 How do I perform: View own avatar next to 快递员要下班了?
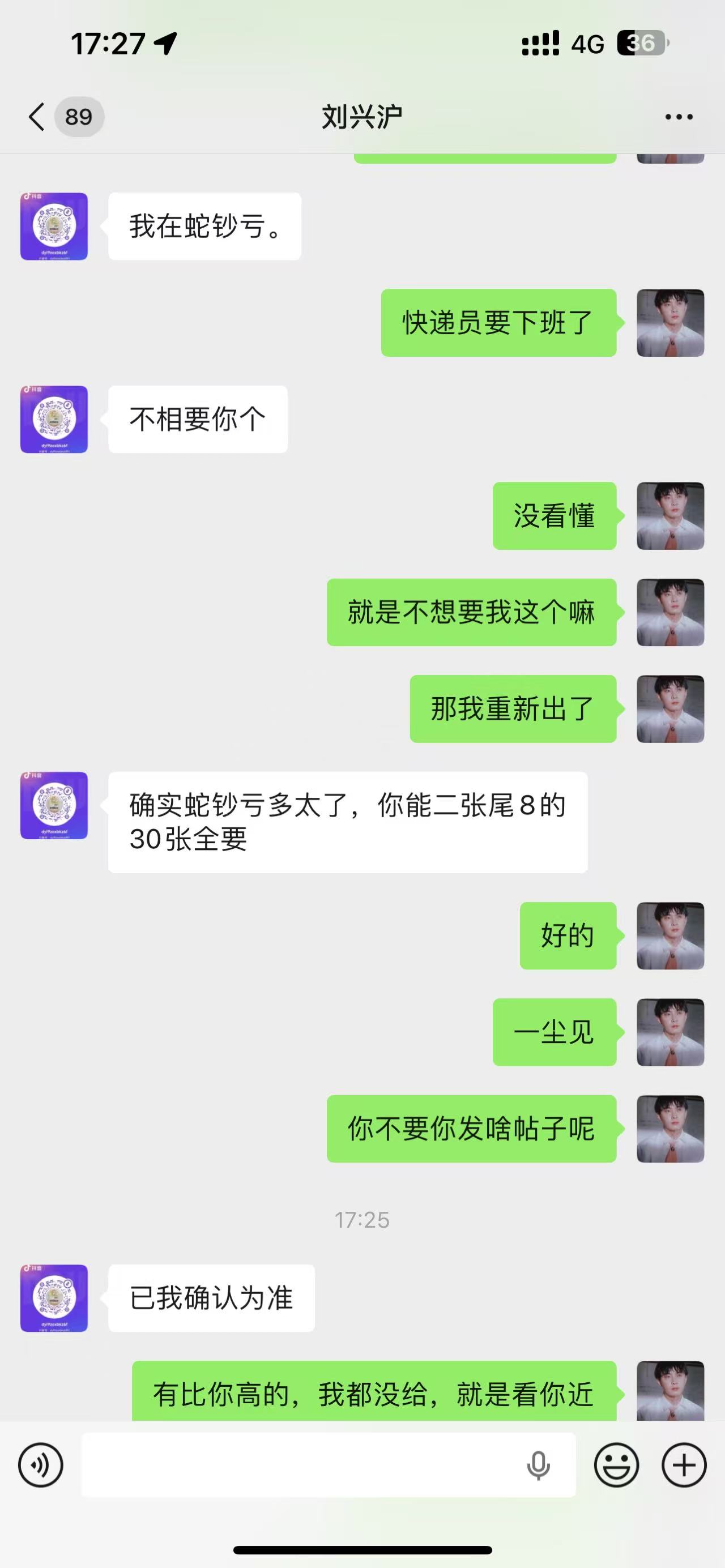pos(670,323)
